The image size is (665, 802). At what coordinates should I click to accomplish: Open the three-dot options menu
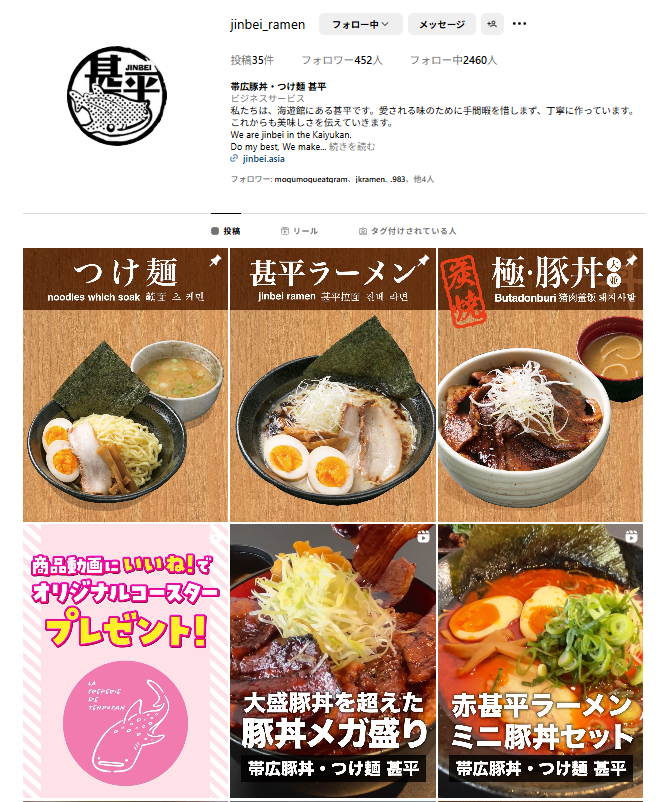point(519,24)
